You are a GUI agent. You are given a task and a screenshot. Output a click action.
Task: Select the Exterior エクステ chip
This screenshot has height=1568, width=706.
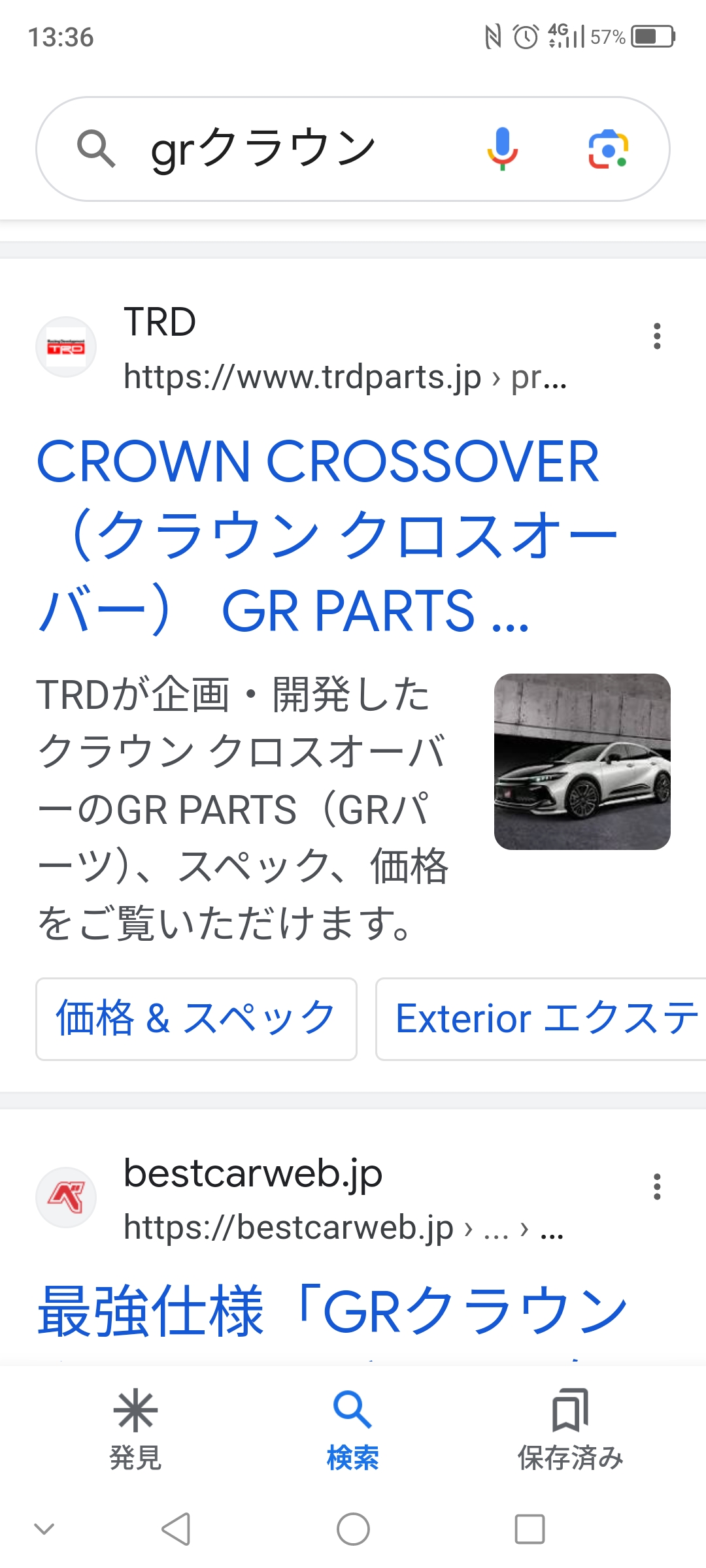543,1019
